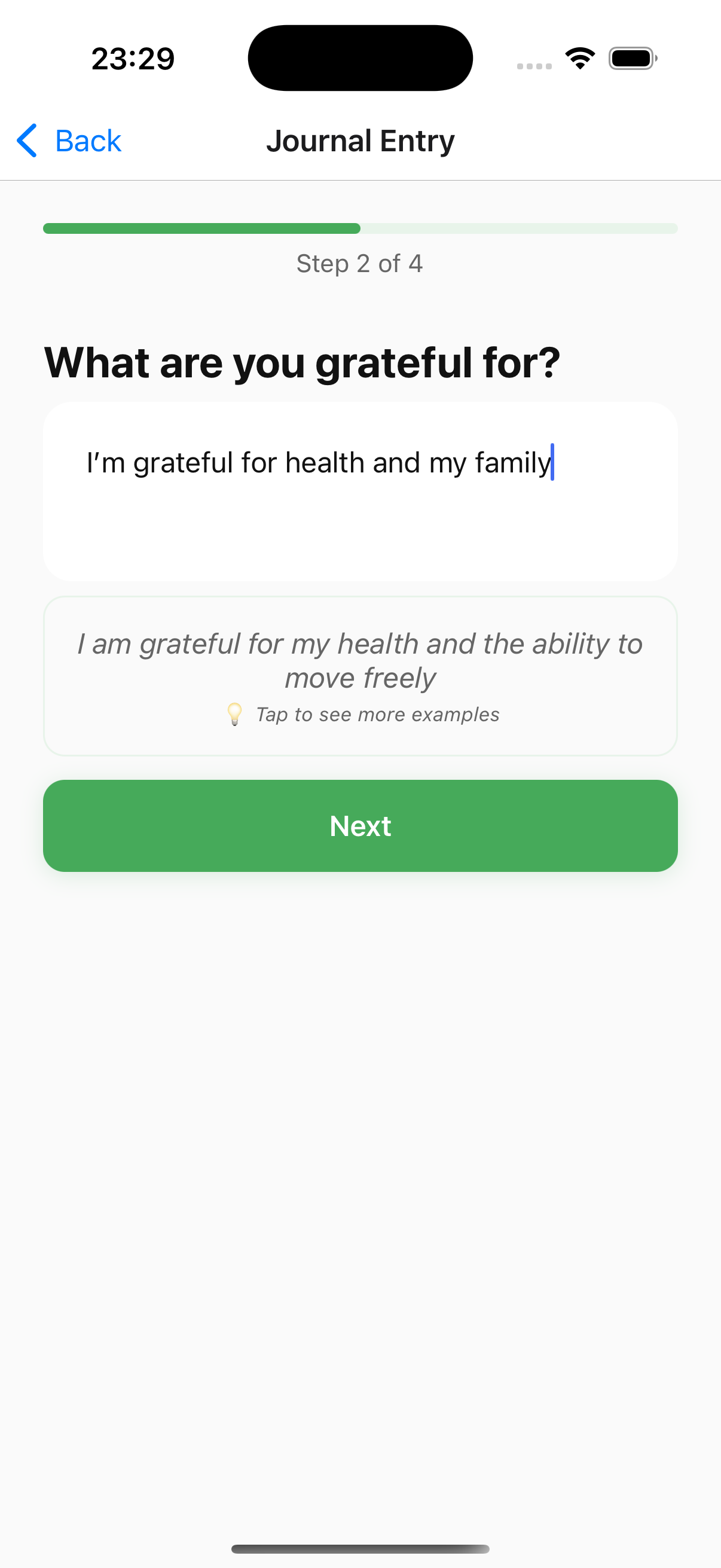Expand more gratitude examples

376,714
